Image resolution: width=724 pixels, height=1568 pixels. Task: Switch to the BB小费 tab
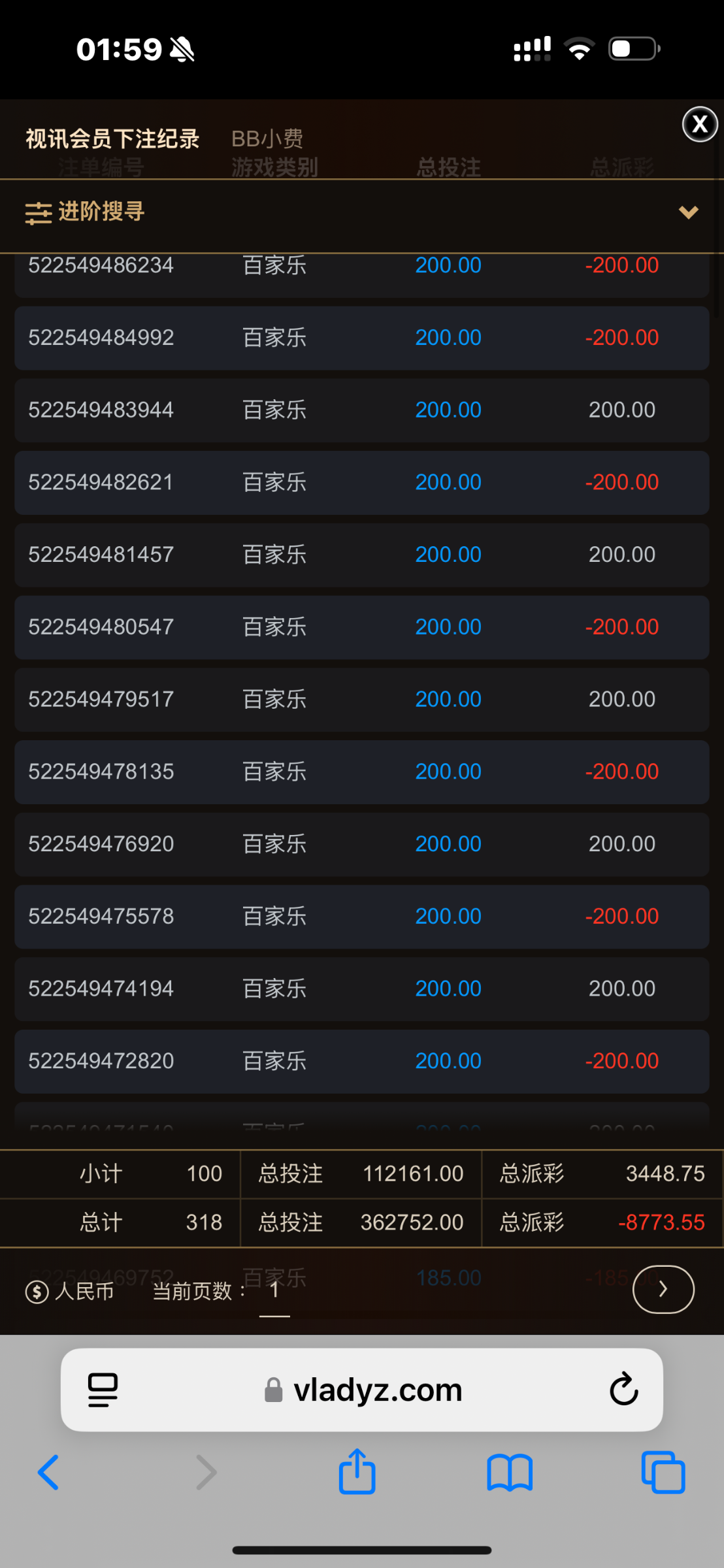point(267,139)
